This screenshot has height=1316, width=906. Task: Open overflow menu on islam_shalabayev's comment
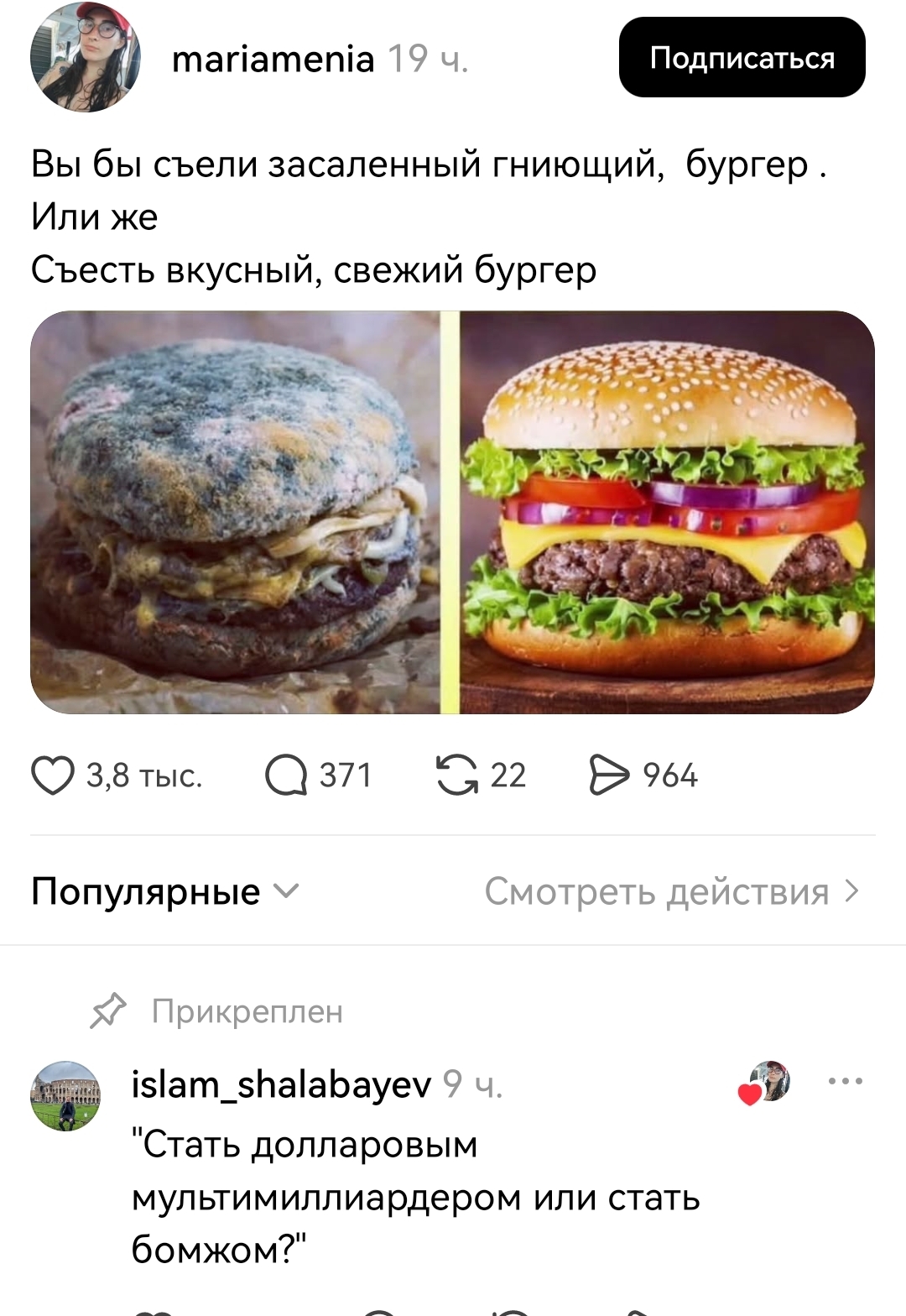845,1081
